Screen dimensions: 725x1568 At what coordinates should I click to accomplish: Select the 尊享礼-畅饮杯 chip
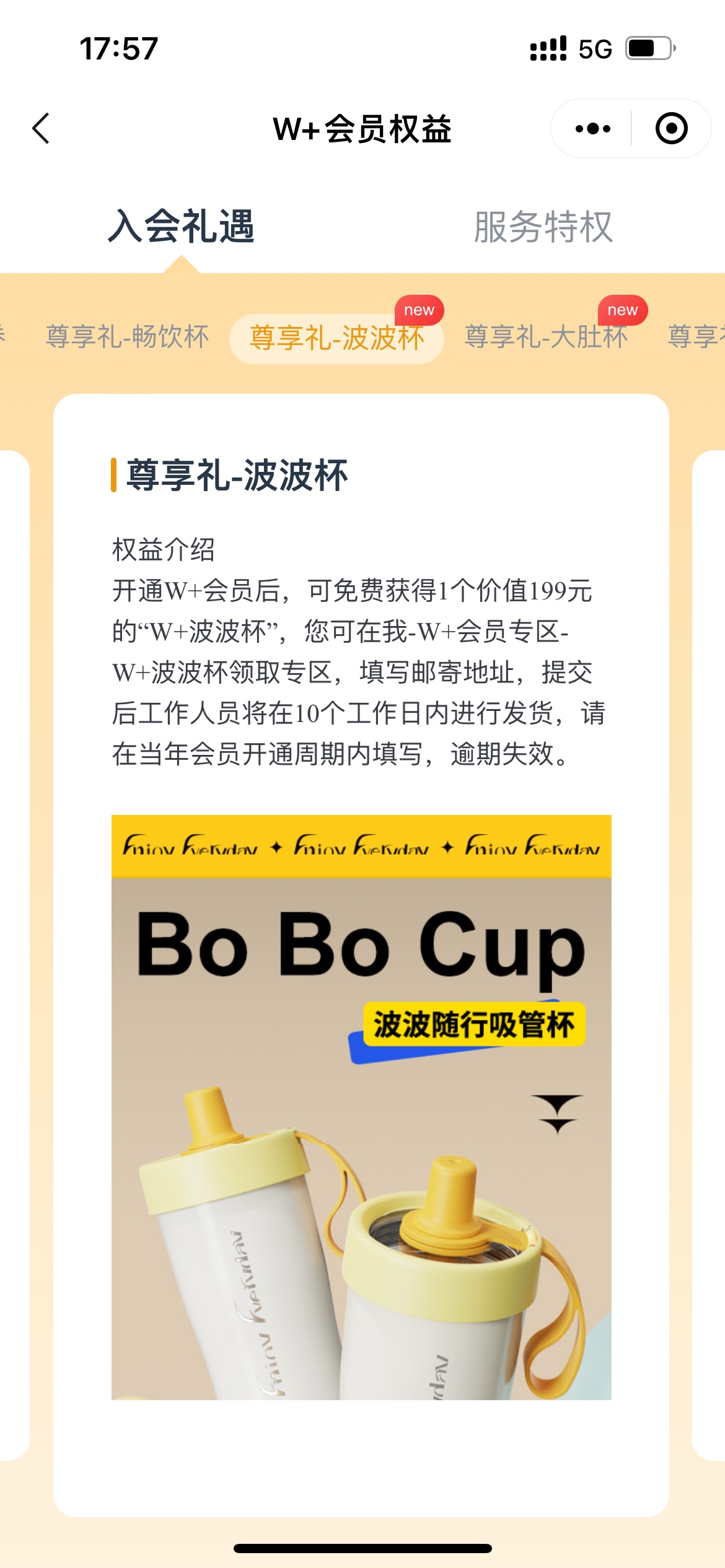coord(128,338)
